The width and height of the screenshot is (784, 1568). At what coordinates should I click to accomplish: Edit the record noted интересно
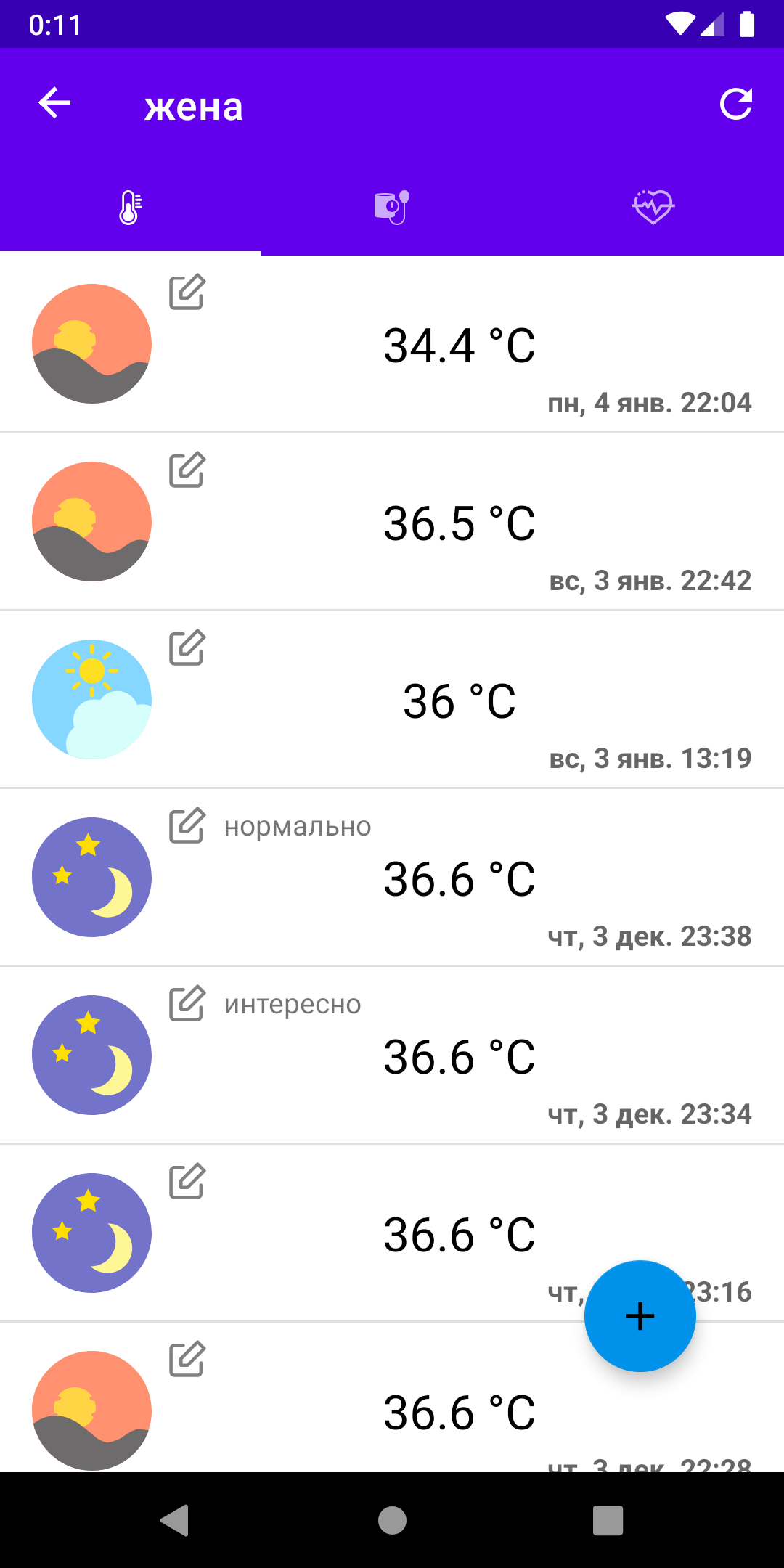(x=187, y=1004)
